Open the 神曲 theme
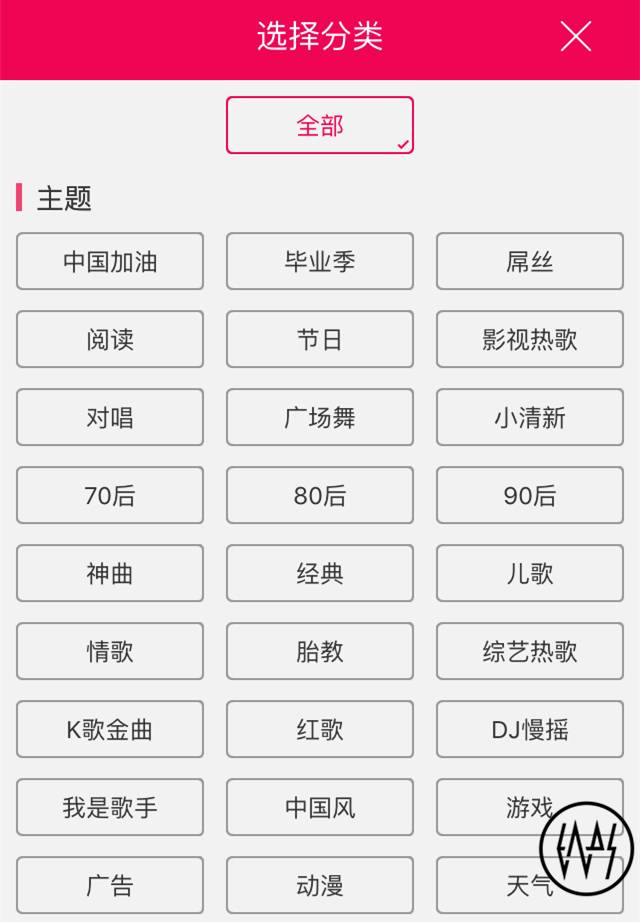 [110, 574]
